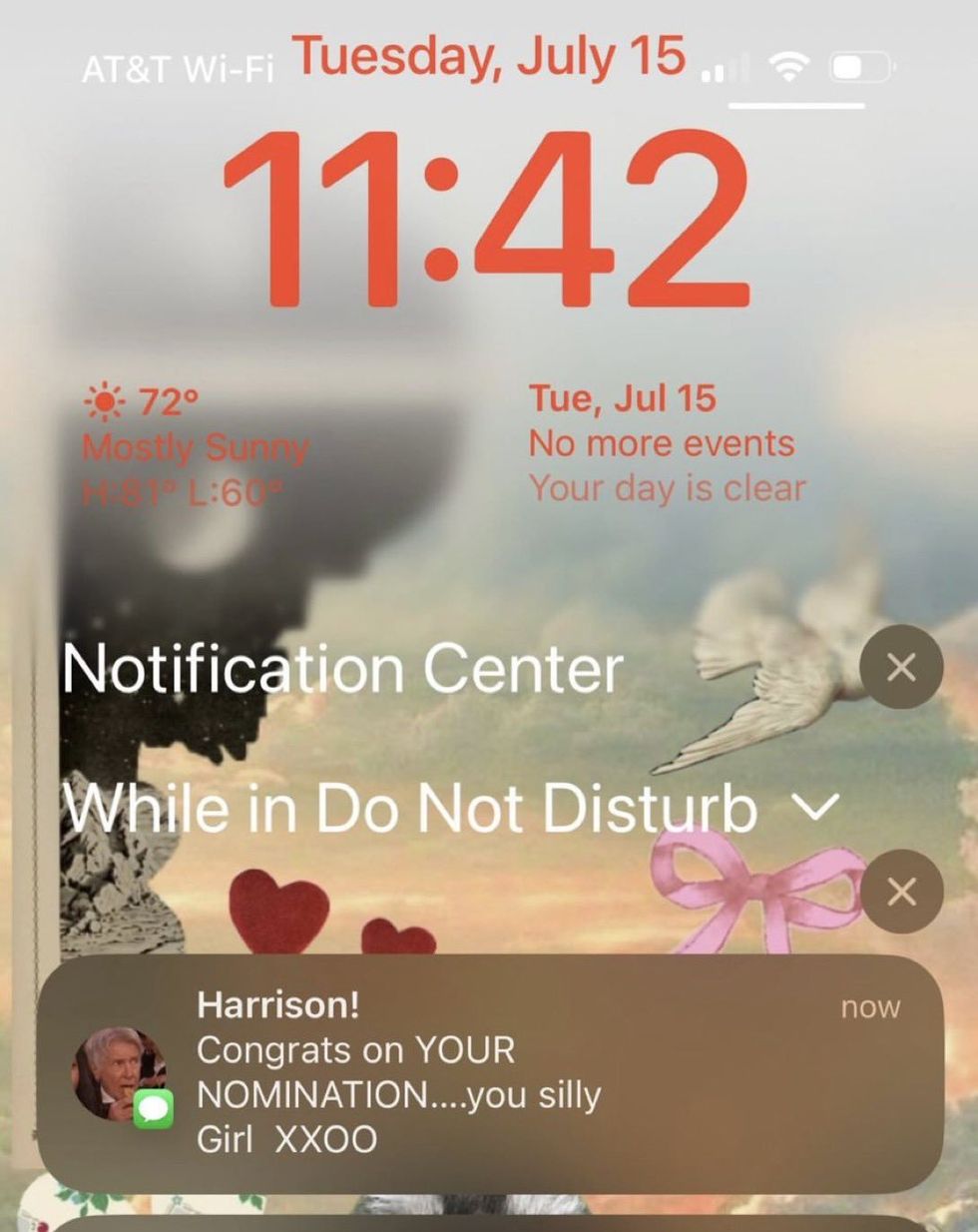Open the message notification from Harrison!
This screenshot has height=1232, width=978.
[489, 1073]
